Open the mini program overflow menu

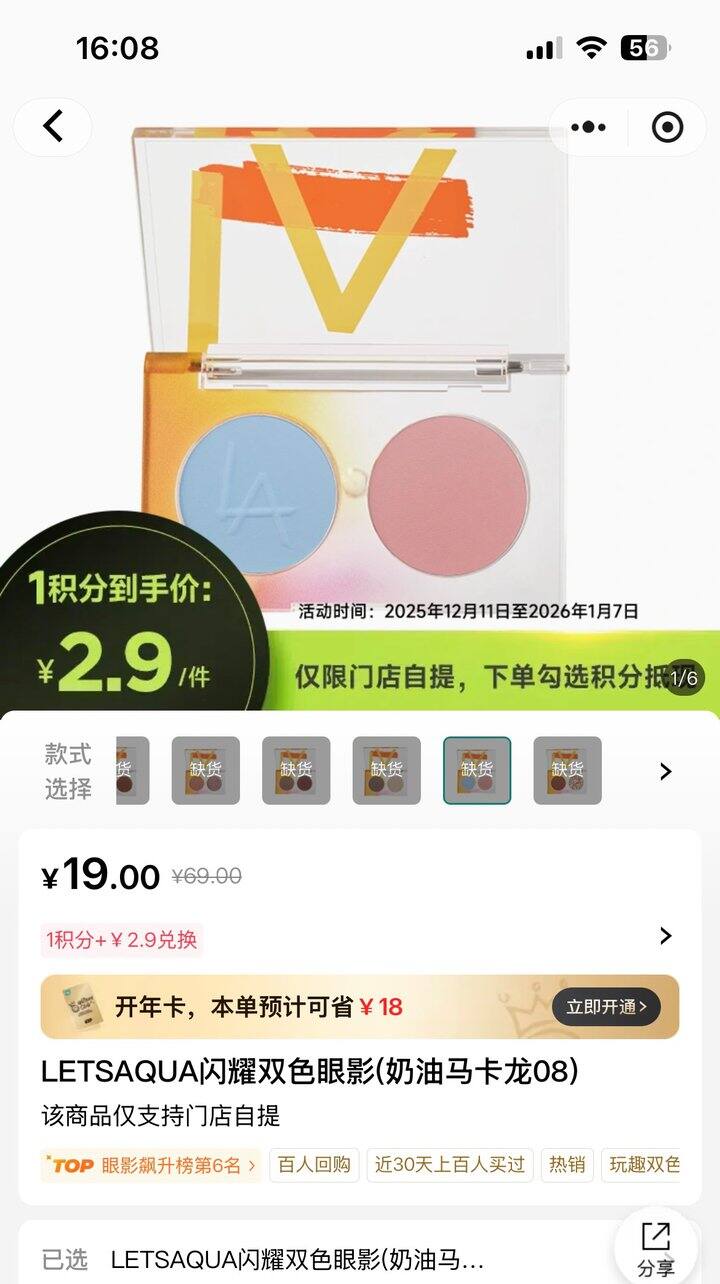[x=588, y=127]
